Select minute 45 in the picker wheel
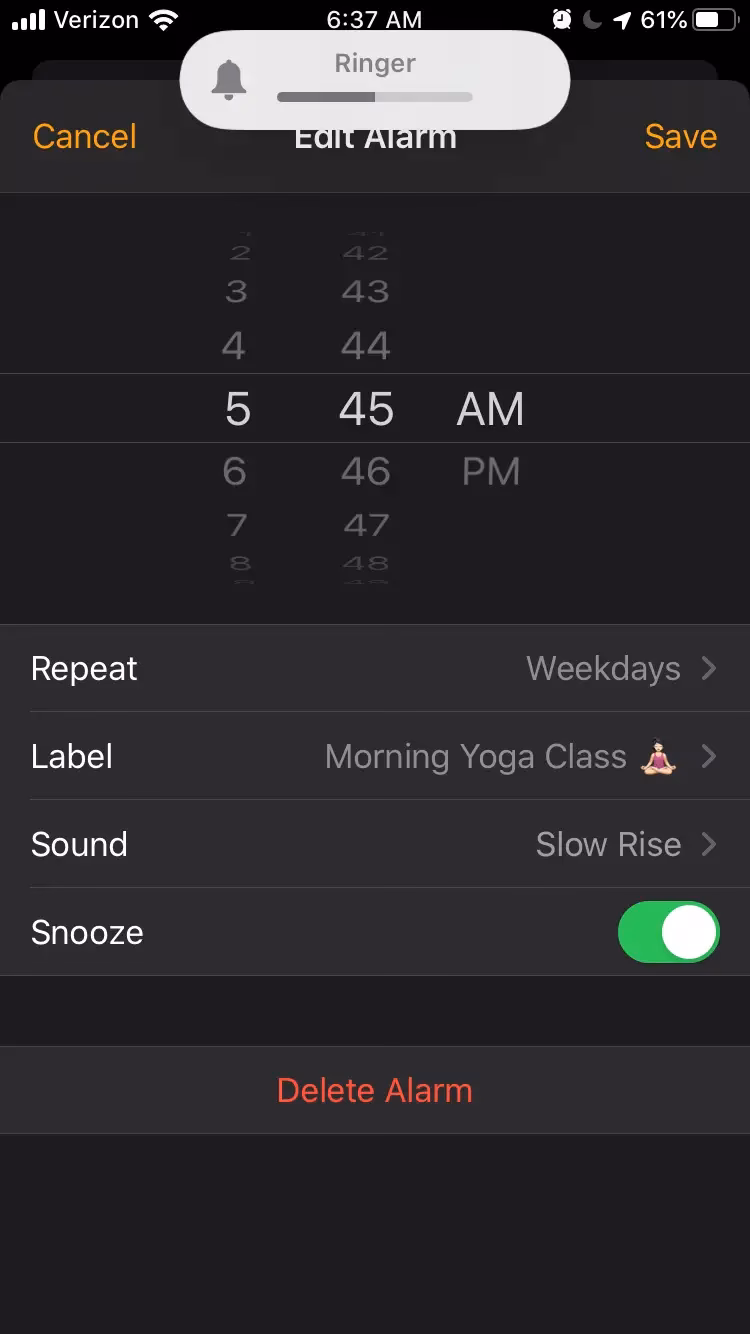 click(364, 408)
